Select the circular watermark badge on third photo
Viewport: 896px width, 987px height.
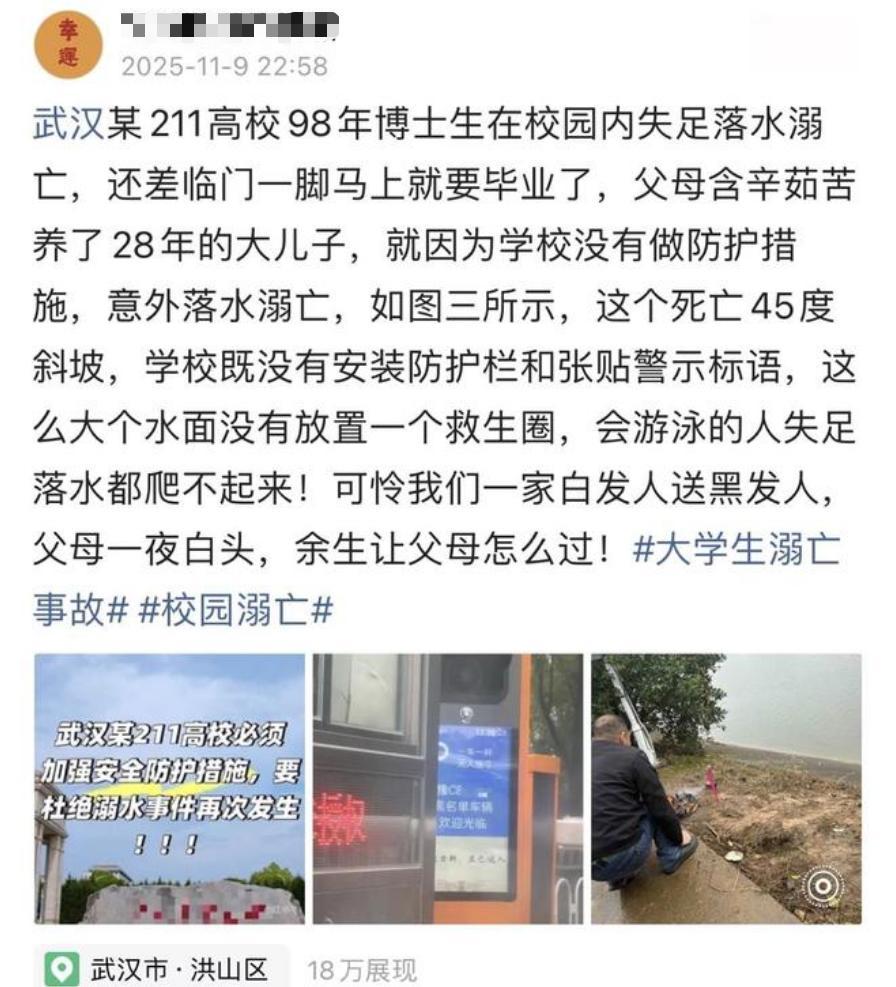(822, 884)
